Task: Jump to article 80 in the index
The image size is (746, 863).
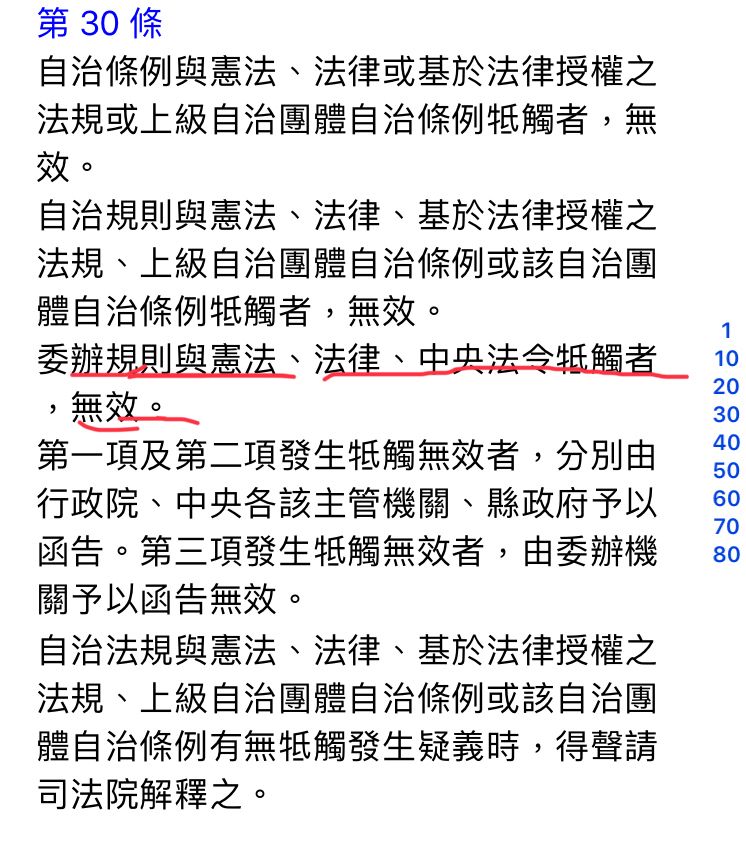Action: (x=726, y=553)
